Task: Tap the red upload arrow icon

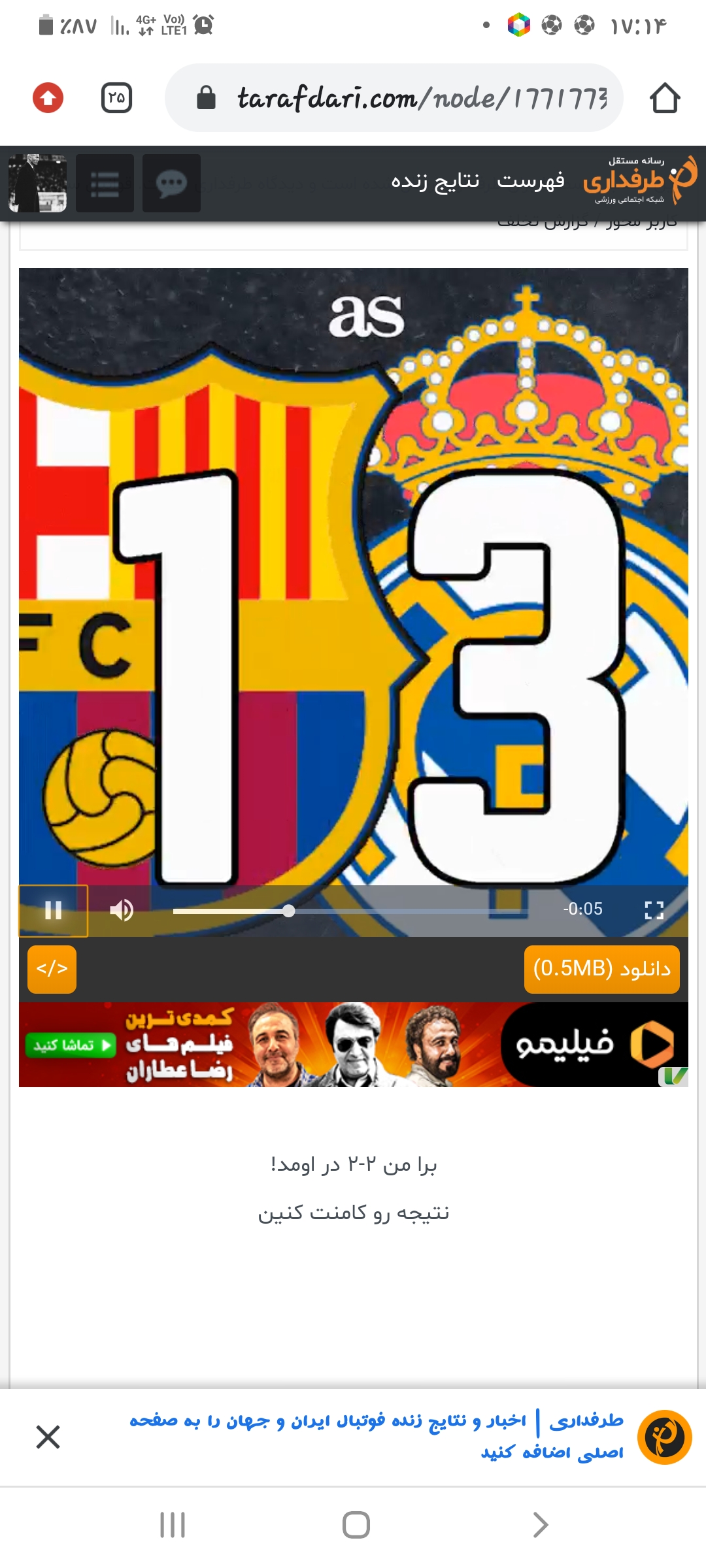Action: coord(48,98)
